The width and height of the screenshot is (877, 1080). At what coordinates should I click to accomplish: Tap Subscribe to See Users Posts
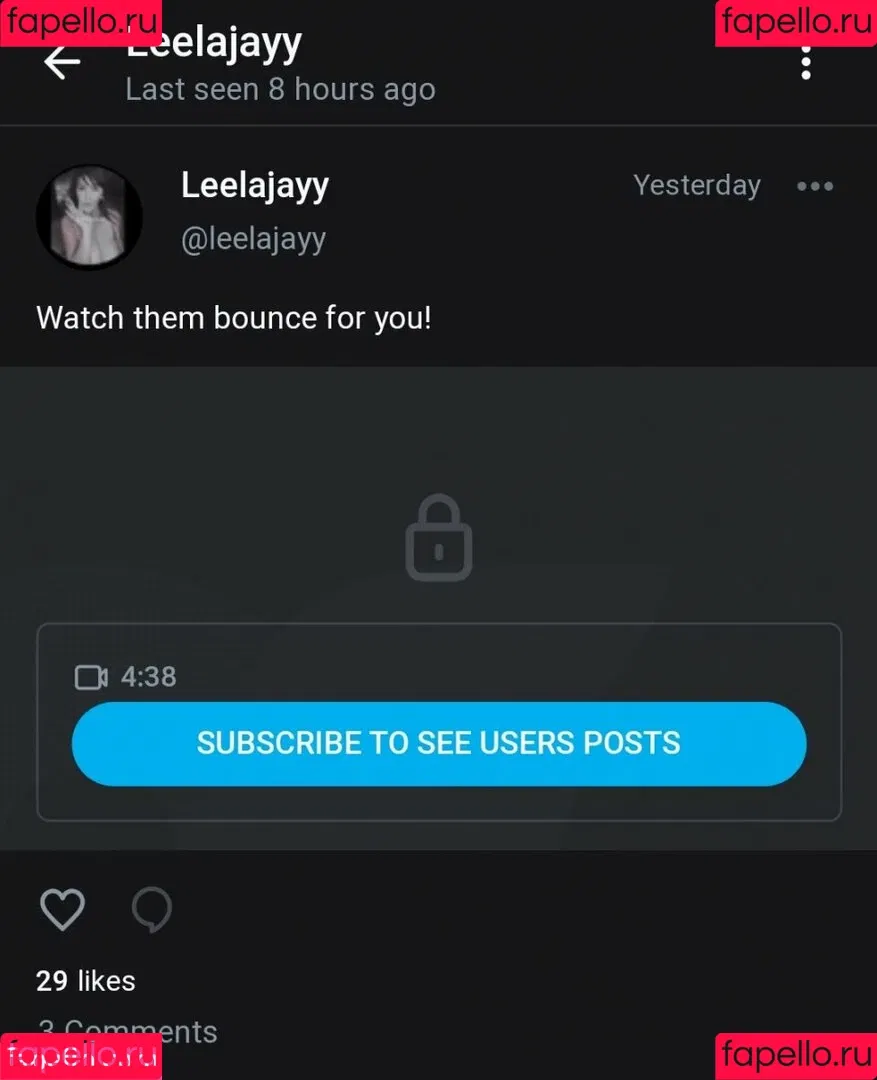point(439,743)
